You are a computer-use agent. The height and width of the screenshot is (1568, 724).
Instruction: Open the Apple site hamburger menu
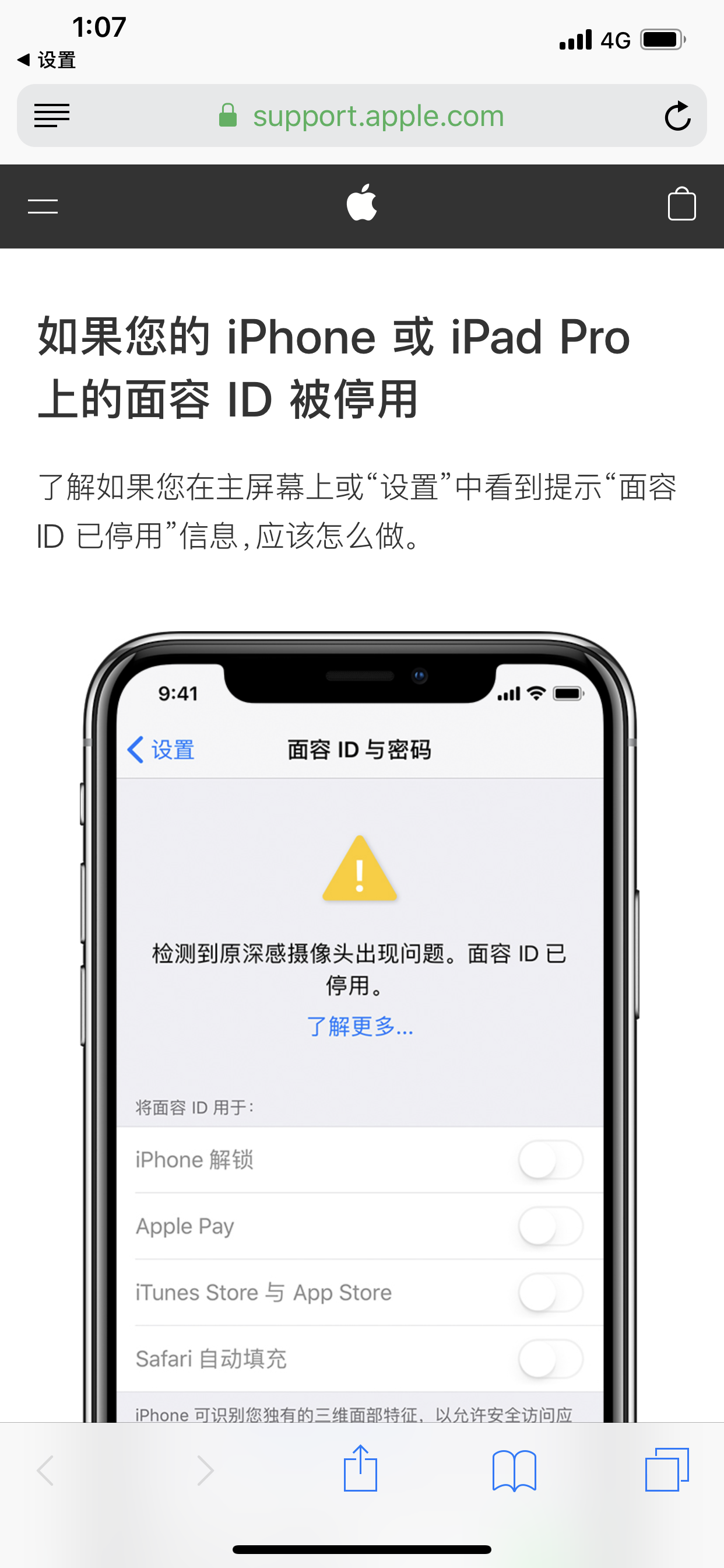coord(43,206)
